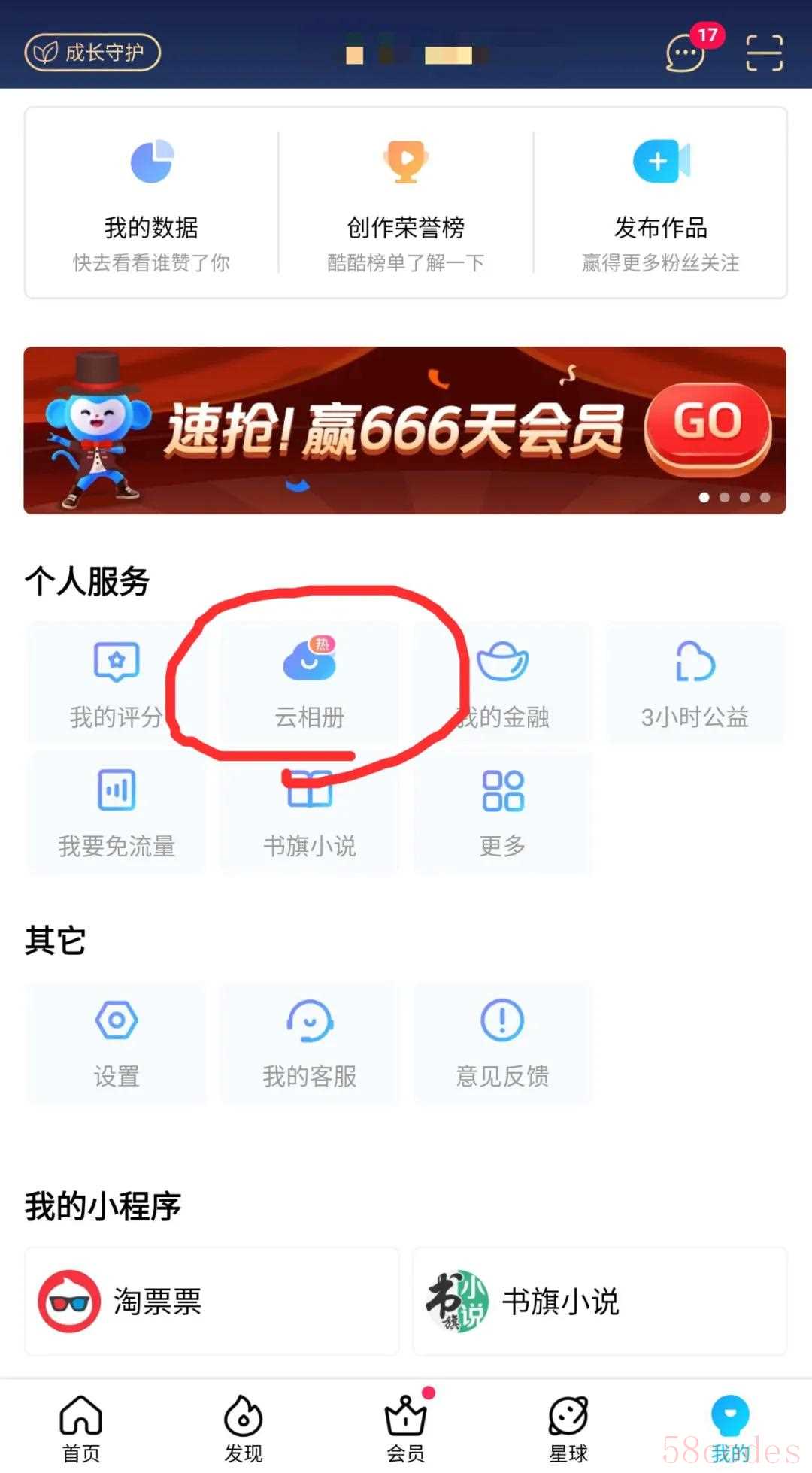Switch to the 首页 tab
The height and width of the screenshot is (1473, 812).
click(81, 1427)
